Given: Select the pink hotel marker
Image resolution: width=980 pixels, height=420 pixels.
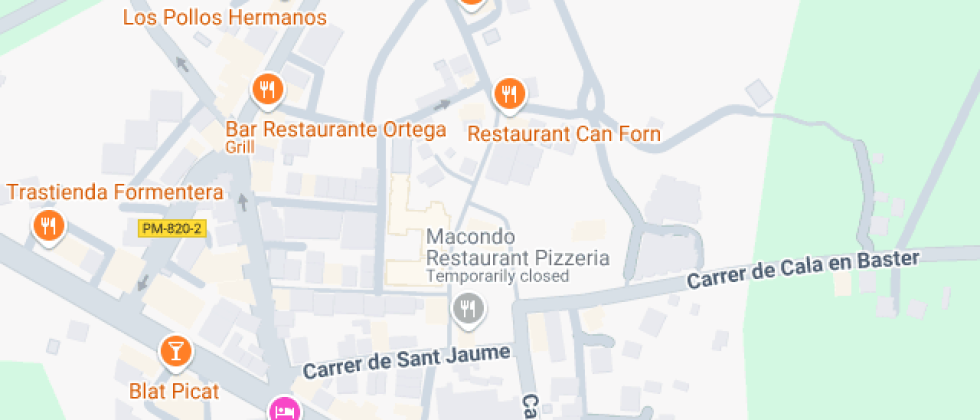Looking at the screenshot, I should (283, 409).
